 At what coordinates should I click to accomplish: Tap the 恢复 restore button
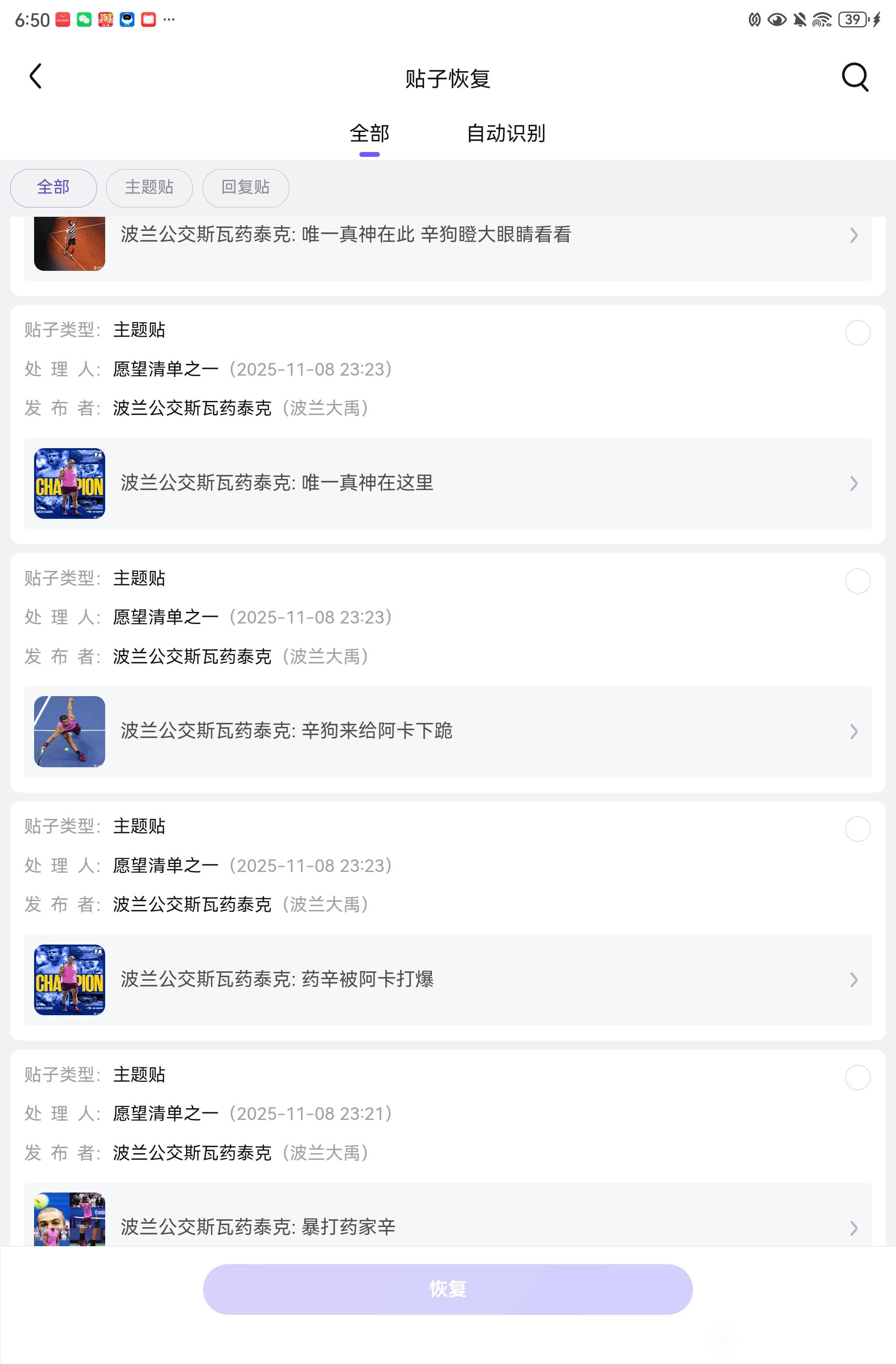(x=448, y=1289)
